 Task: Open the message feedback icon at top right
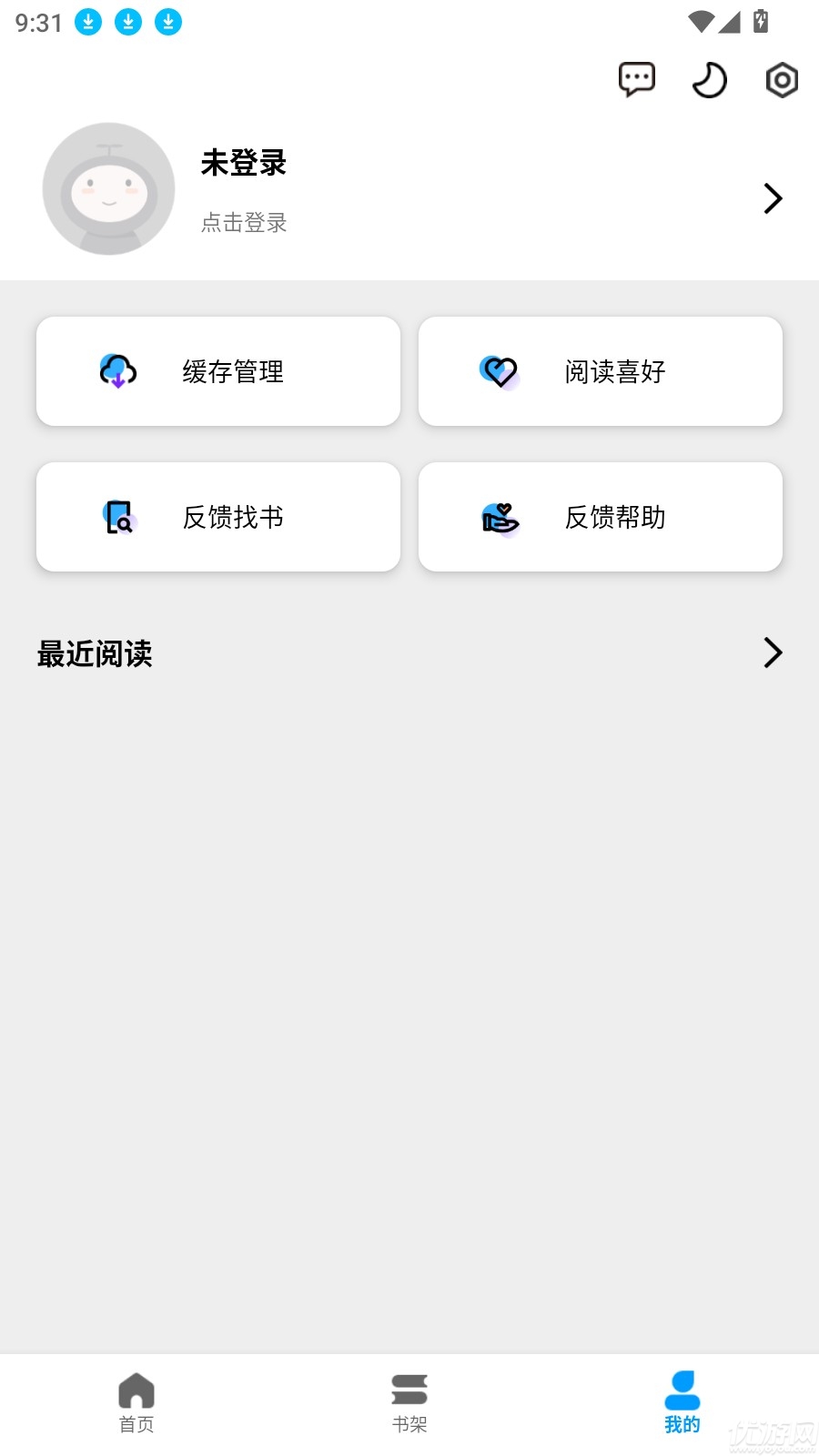[x=636, y=79]
